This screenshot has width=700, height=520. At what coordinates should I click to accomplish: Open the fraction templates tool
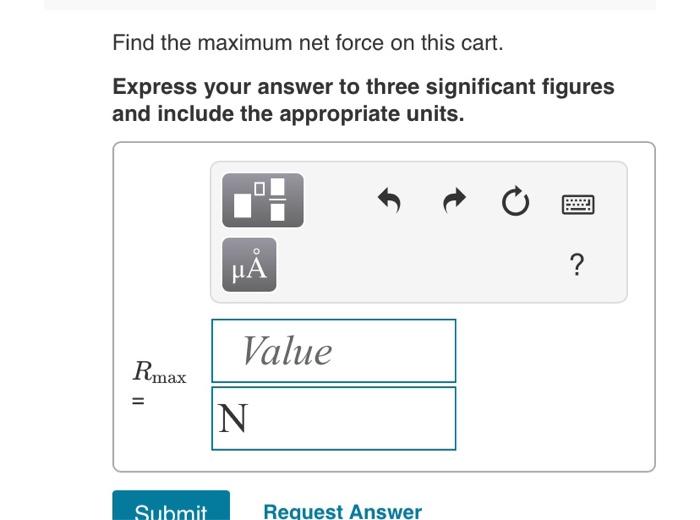click(262, 200)
